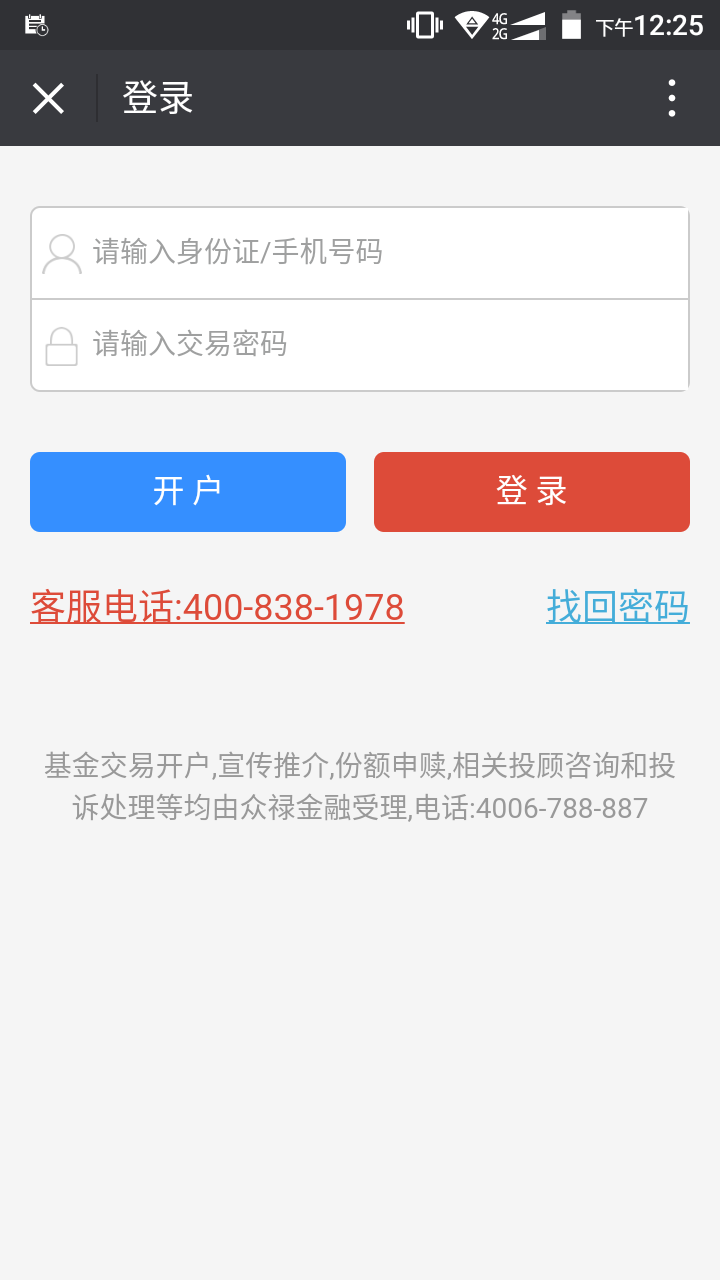Image resolution: width=720 pixels, height=1280 pixels.
Task: Tap the red 登录 button
Action: click(532, 492)
